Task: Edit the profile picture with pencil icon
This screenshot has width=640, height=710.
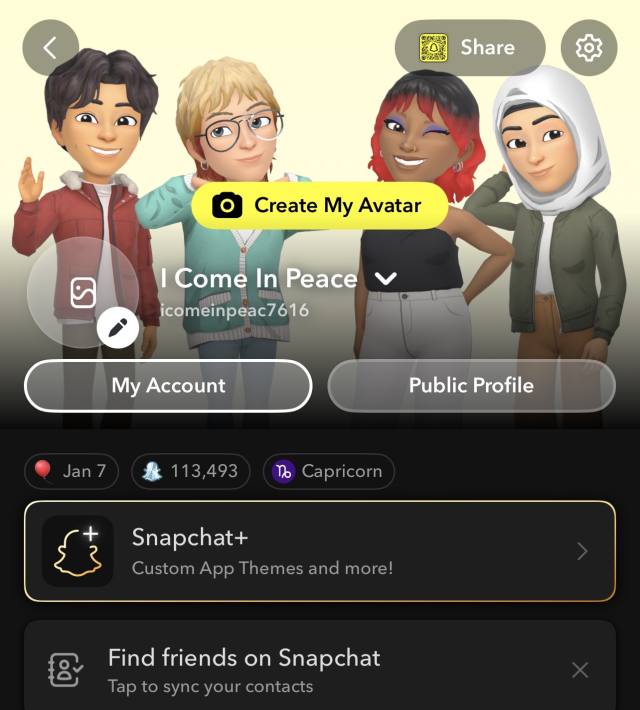Action: 118,327
